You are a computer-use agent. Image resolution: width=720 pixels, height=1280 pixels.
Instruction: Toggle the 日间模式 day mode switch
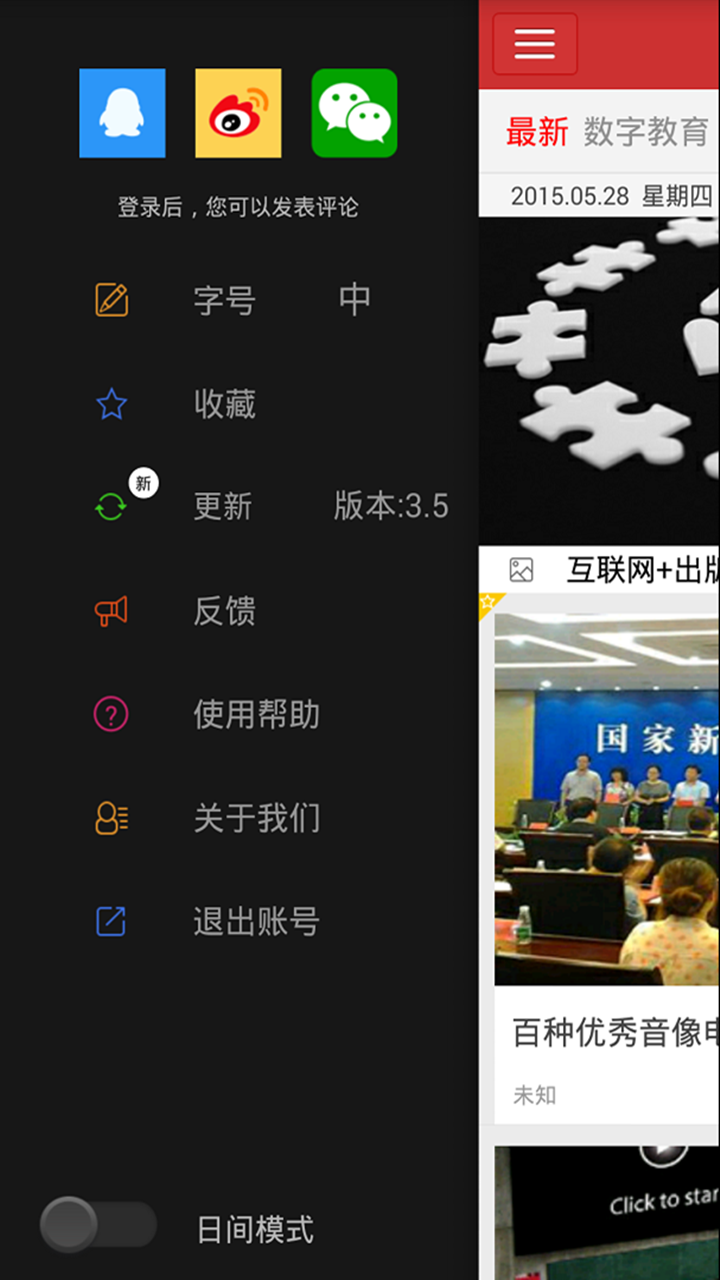click(x=98, y=1225)
